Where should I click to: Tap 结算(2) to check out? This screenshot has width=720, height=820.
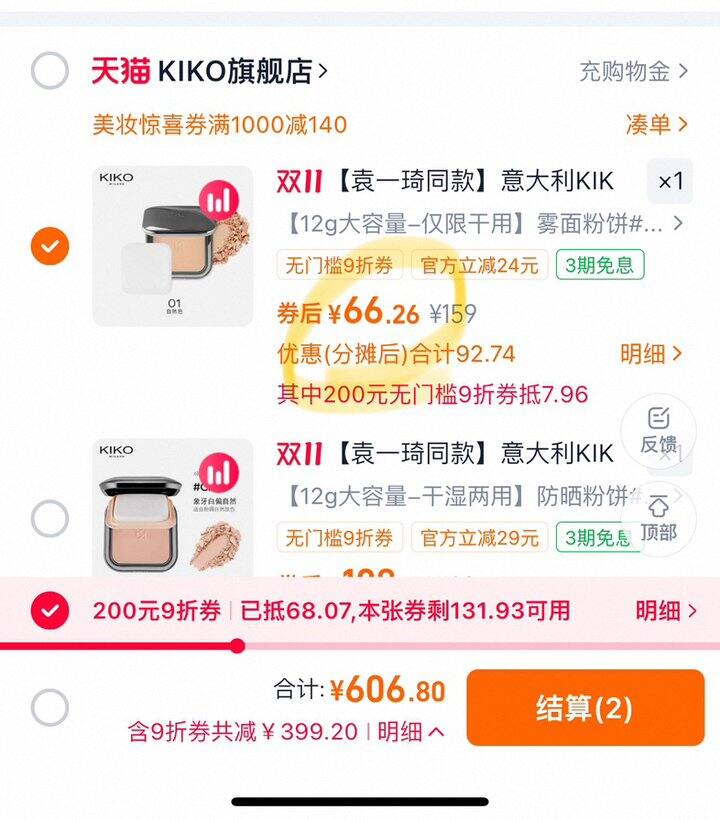coord(585,708)
